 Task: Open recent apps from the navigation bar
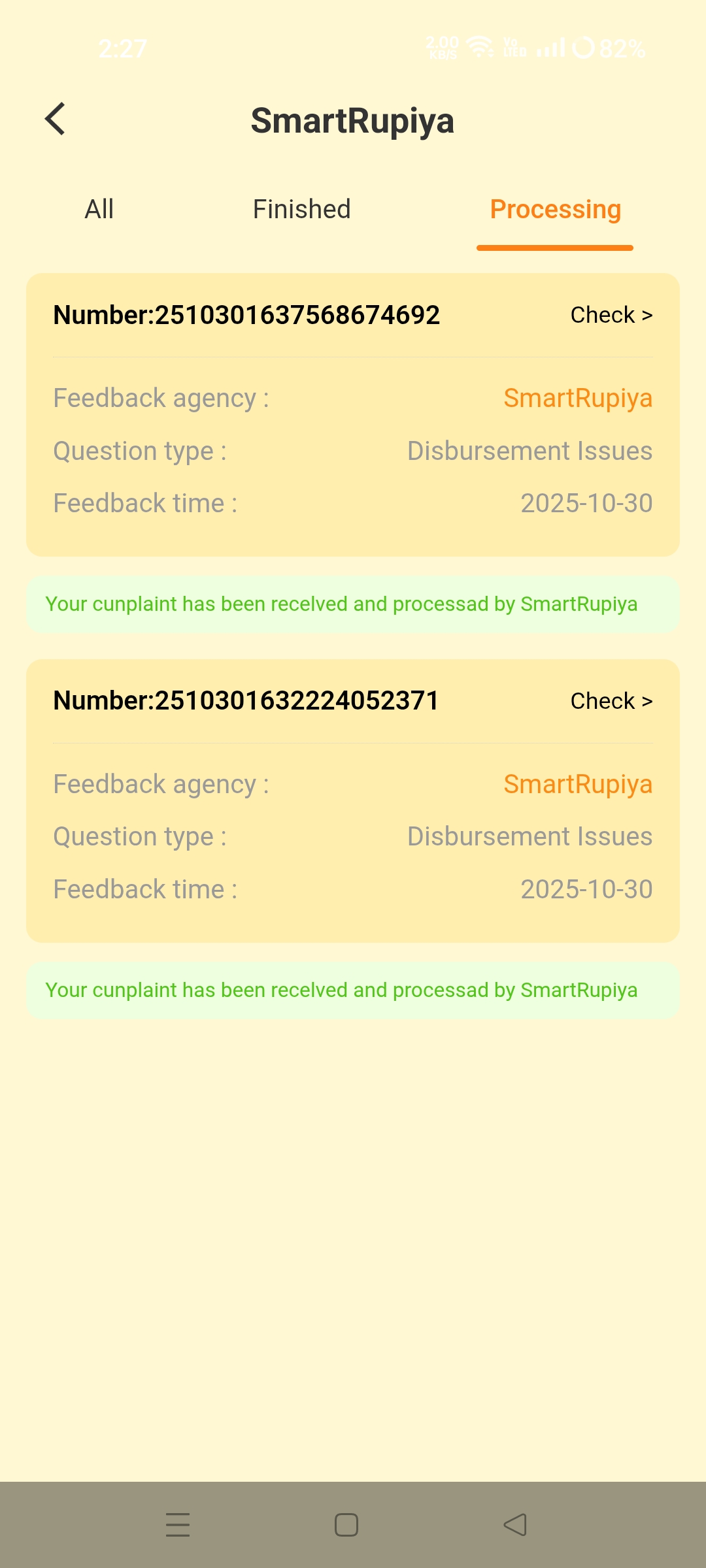click(x=178, y=1525)
